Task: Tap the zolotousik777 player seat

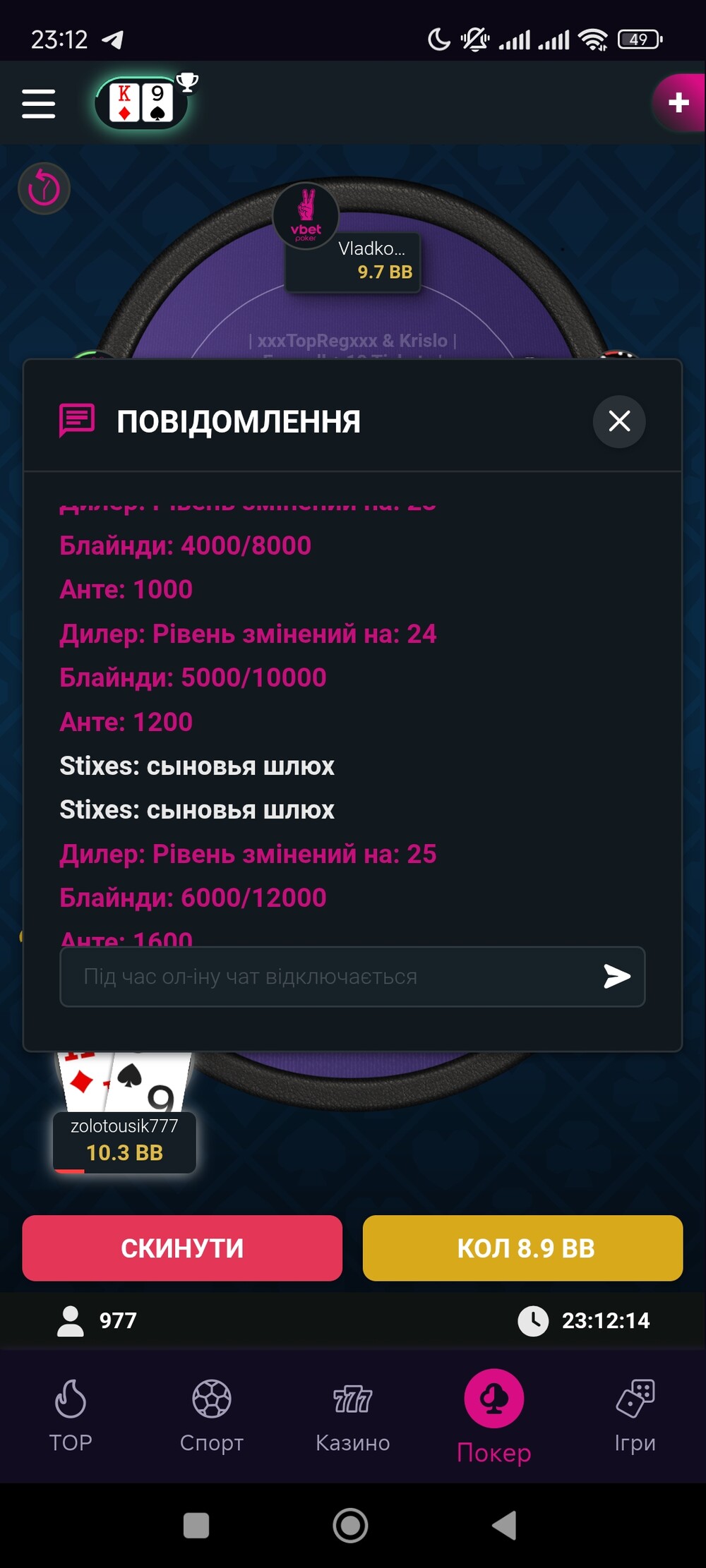Action: point(124,1141)
